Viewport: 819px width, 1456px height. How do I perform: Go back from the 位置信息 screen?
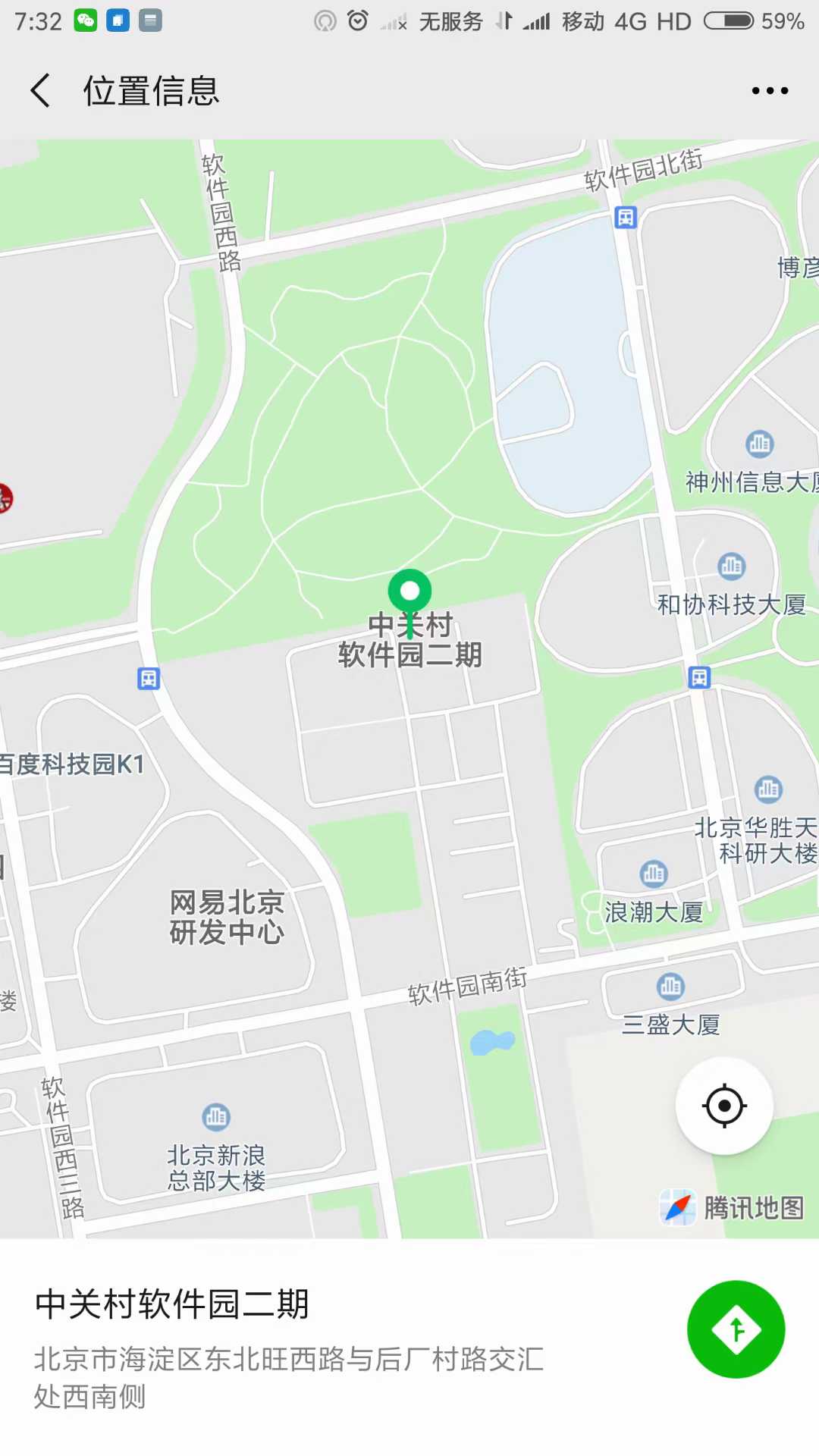click(41, 91)
